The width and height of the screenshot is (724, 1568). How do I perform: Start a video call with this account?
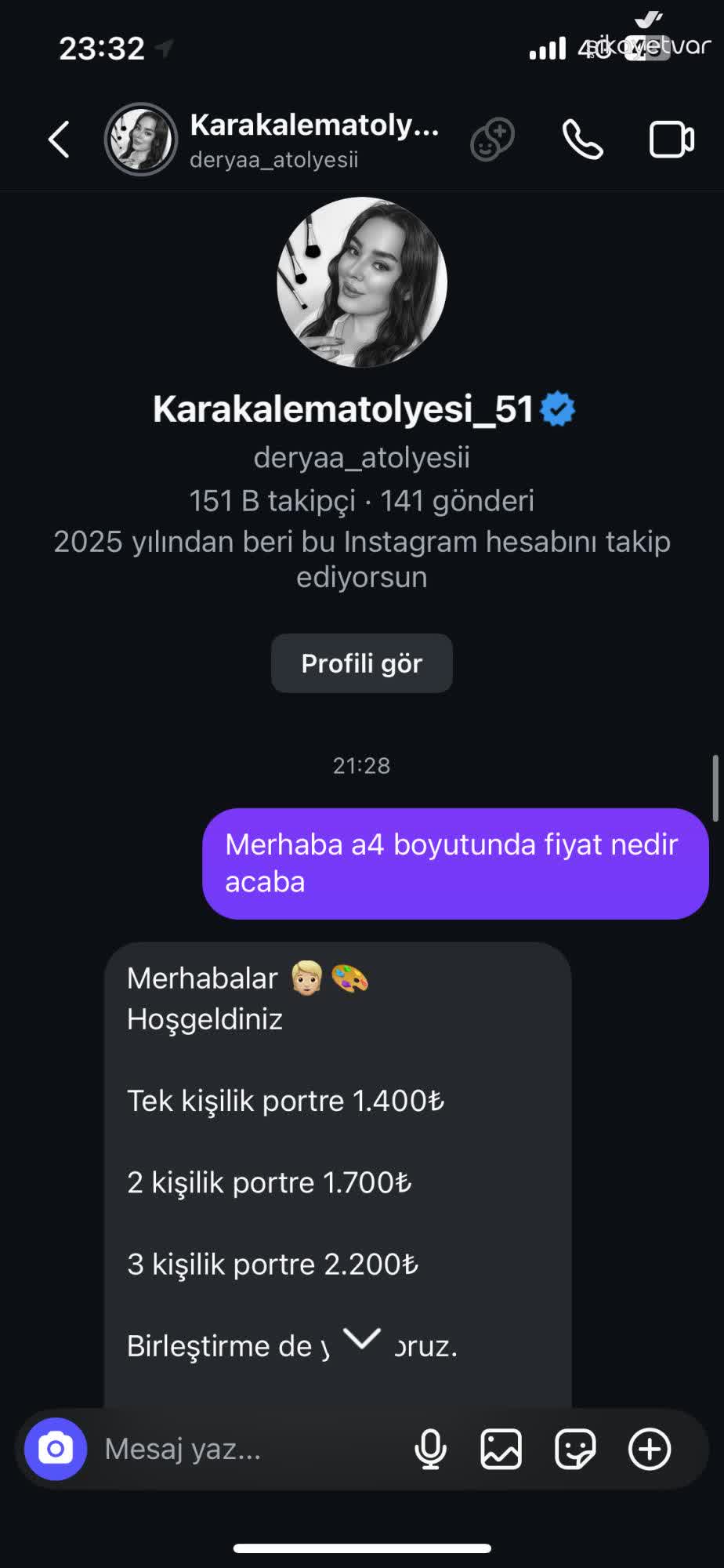tap(672, 140)
